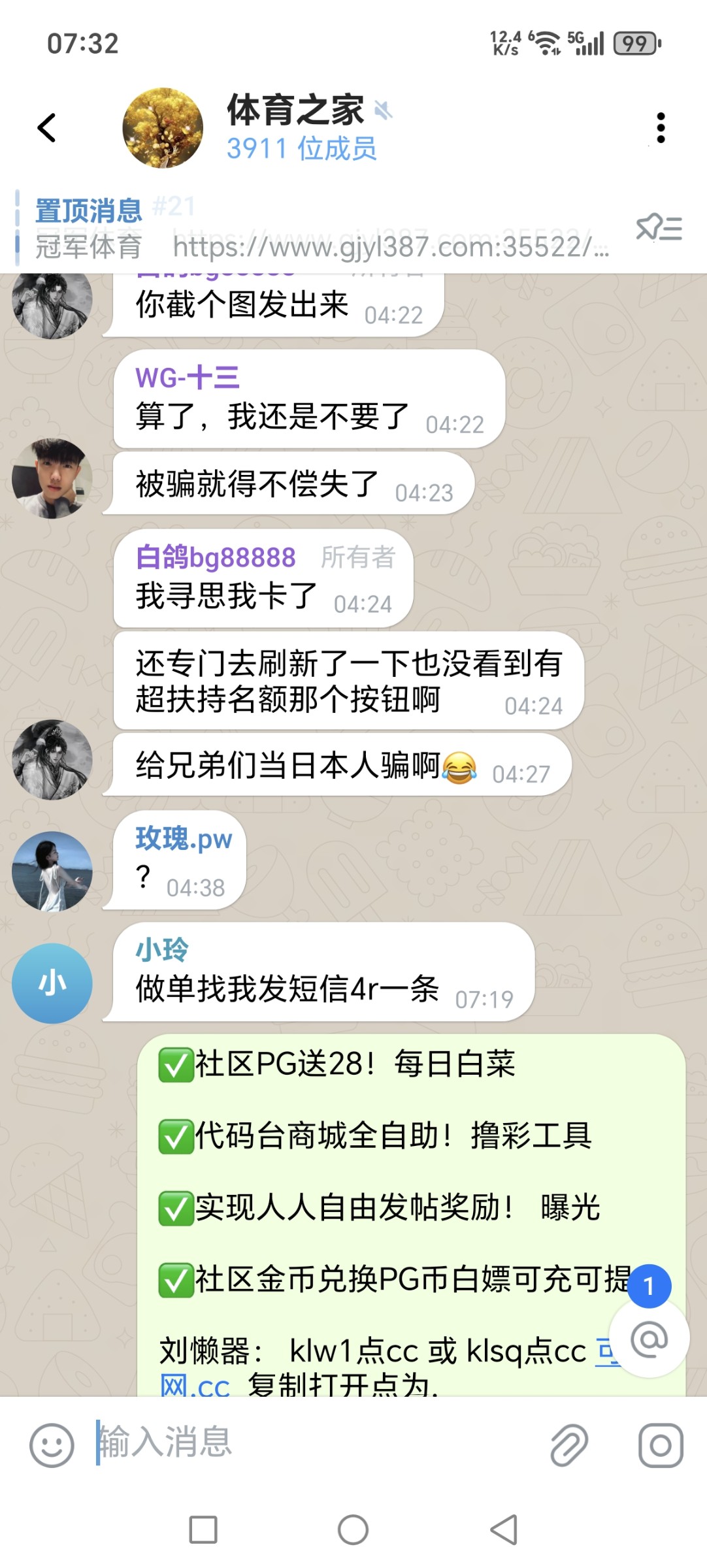Open the sender name WG-十三
The image size is (707, 1568).
[187, 378]
